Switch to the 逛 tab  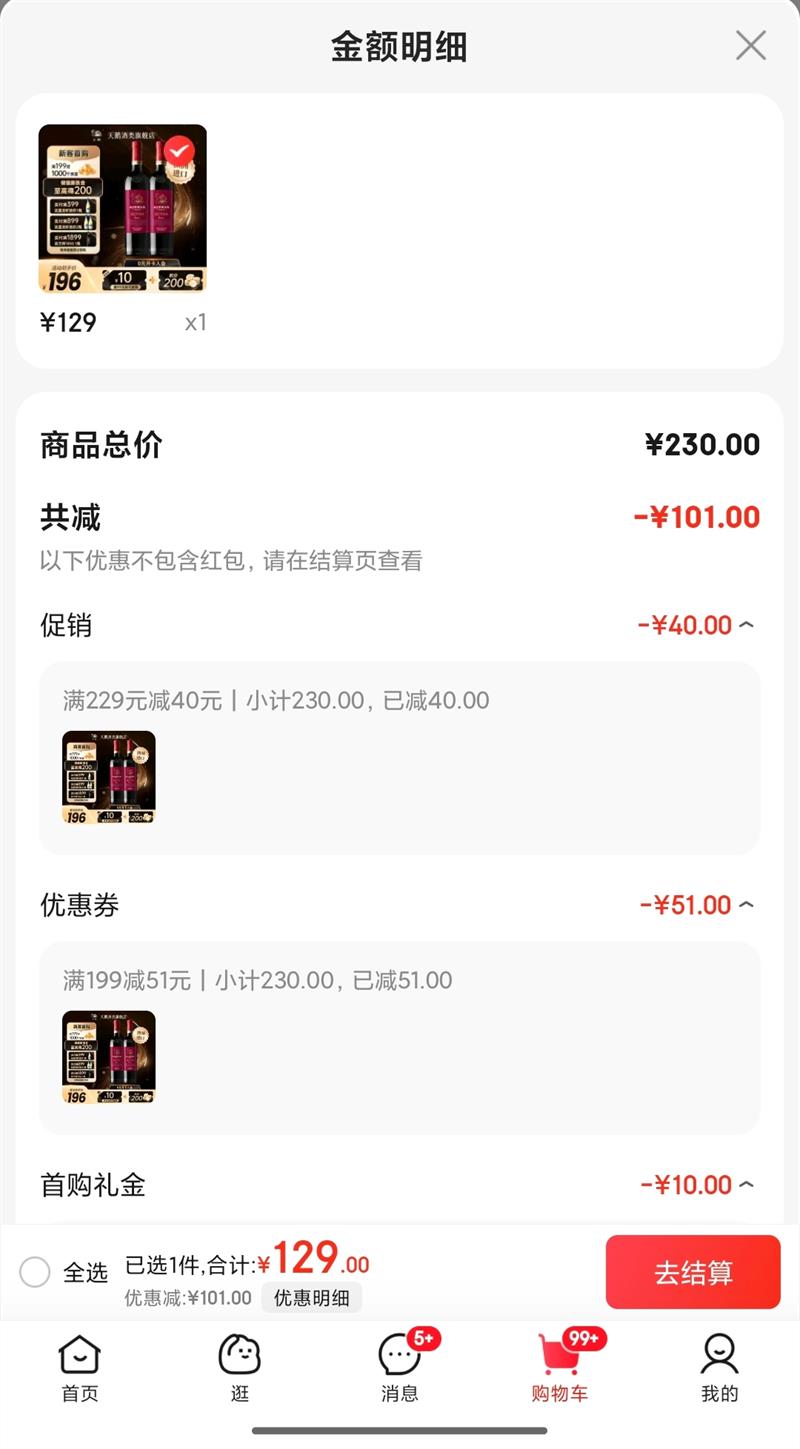click(240, 1368)
